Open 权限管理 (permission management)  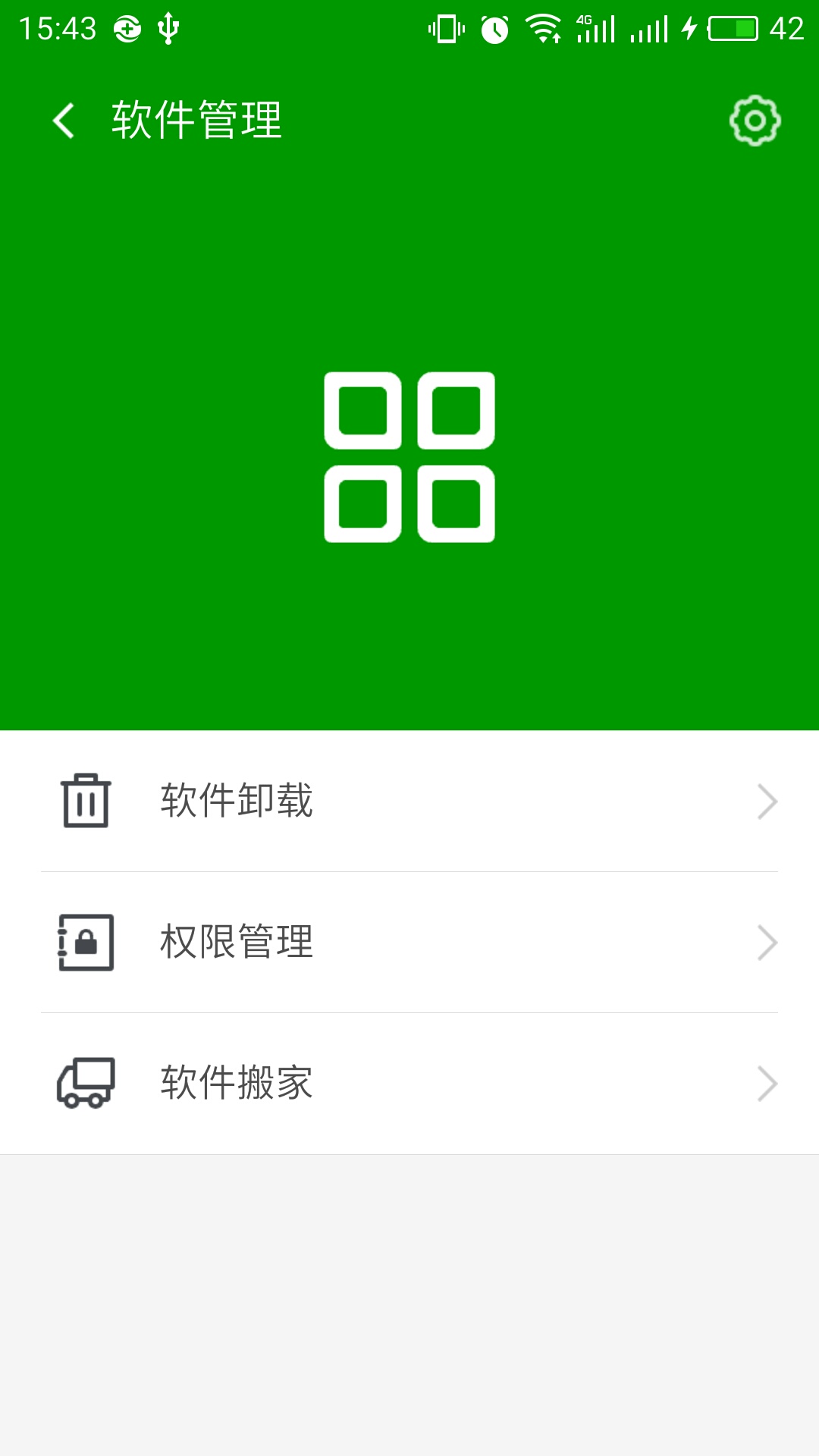409,942
